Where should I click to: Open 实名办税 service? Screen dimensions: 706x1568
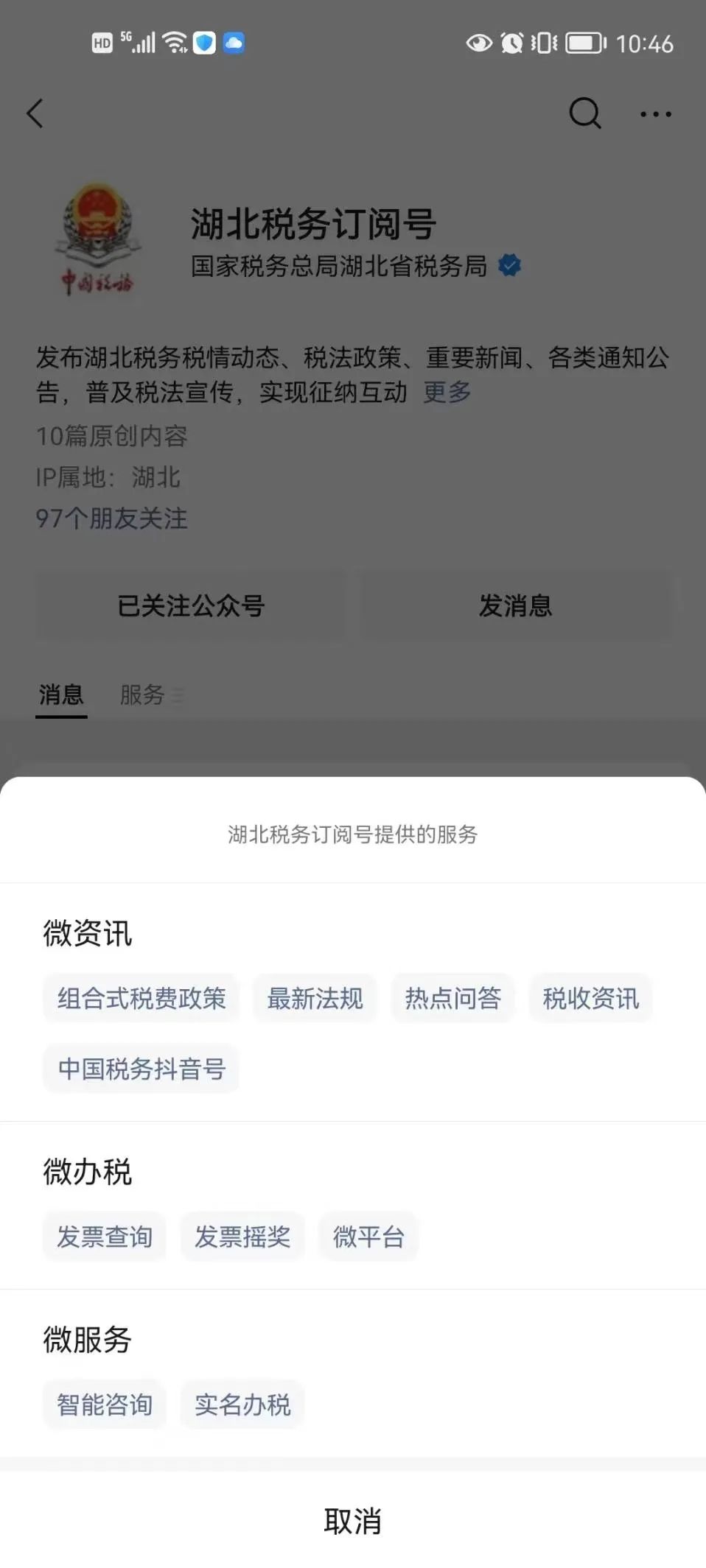[242, 1404]
